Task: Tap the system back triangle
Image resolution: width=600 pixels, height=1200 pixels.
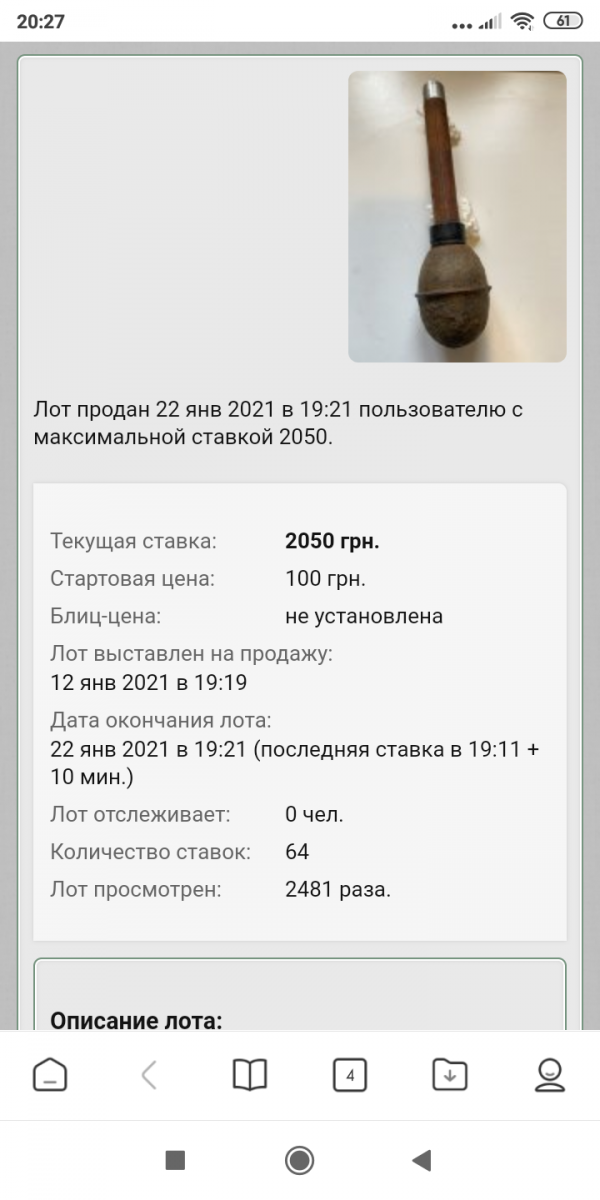Action: click(x=421, y=1160)
